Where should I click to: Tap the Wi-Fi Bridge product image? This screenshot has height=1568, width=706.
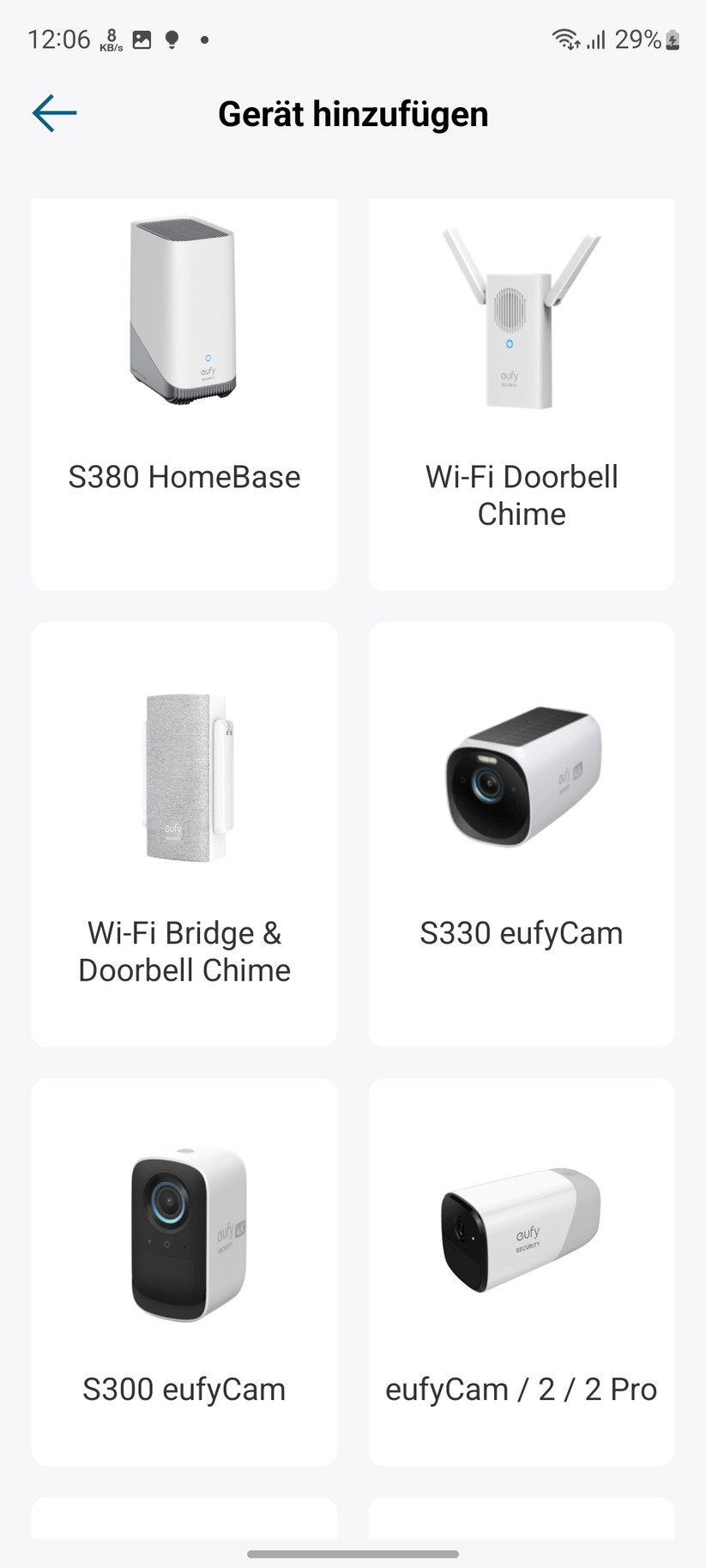(x=184, y=776)
